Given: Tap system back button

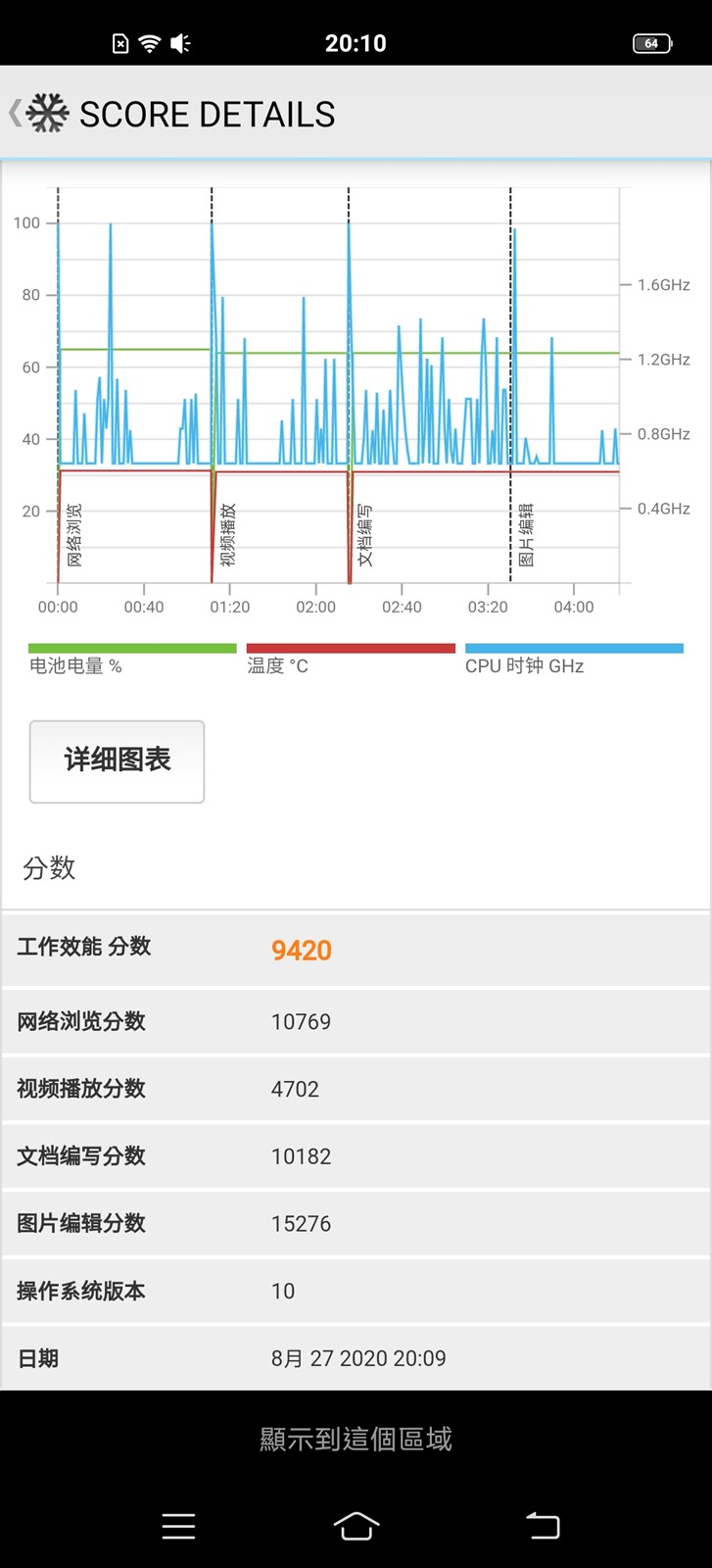Looking at the screenshot, I should [543, 1526].
